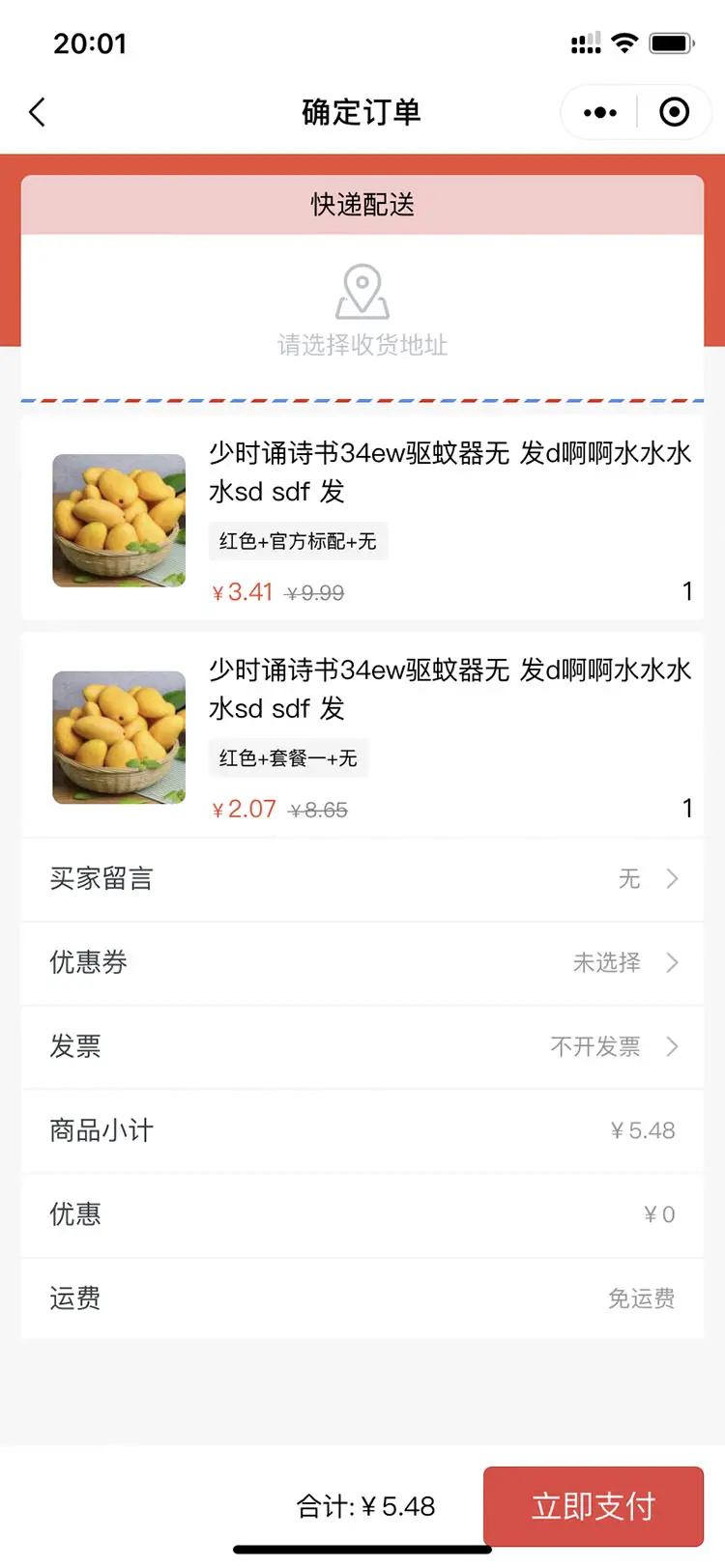725x1568 pixels.
Task: Tap 立即支付 to pay now
Action: tap(593, 1505)
